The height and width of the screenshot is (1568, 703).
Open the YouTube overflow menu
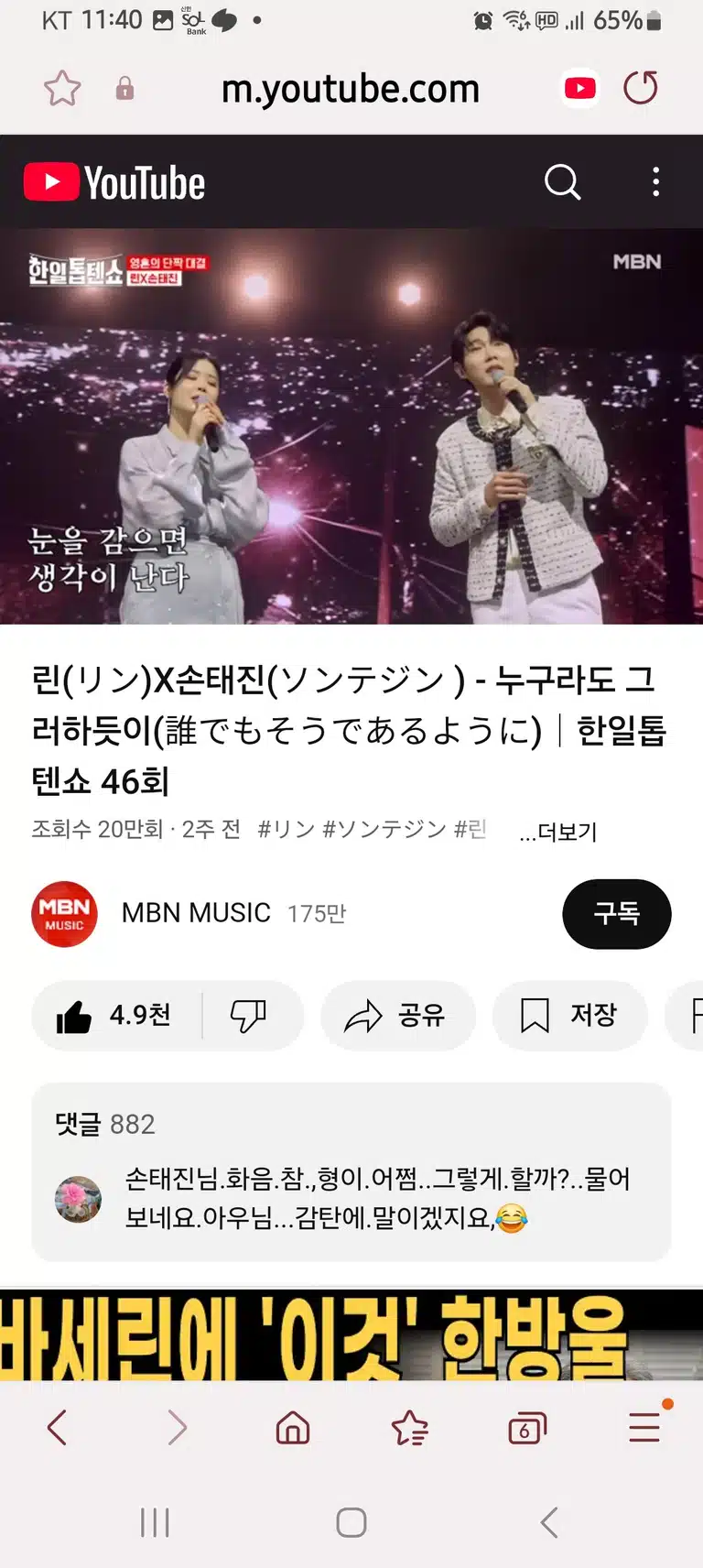pos(655,181)
